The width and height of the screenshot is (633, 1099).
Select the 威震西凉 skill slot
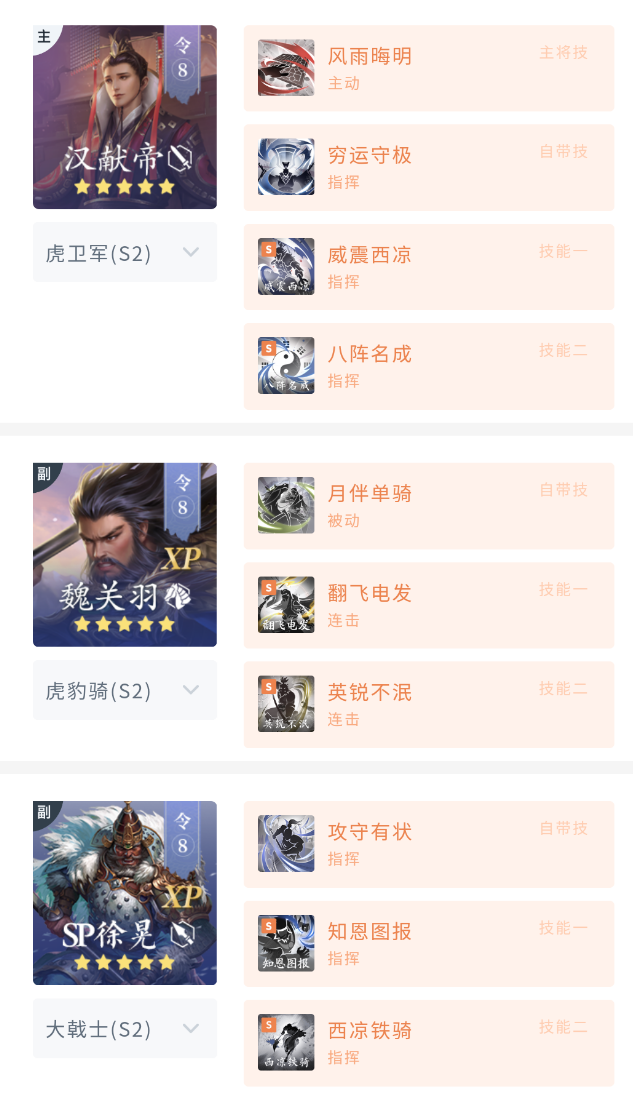coord(428,266)
